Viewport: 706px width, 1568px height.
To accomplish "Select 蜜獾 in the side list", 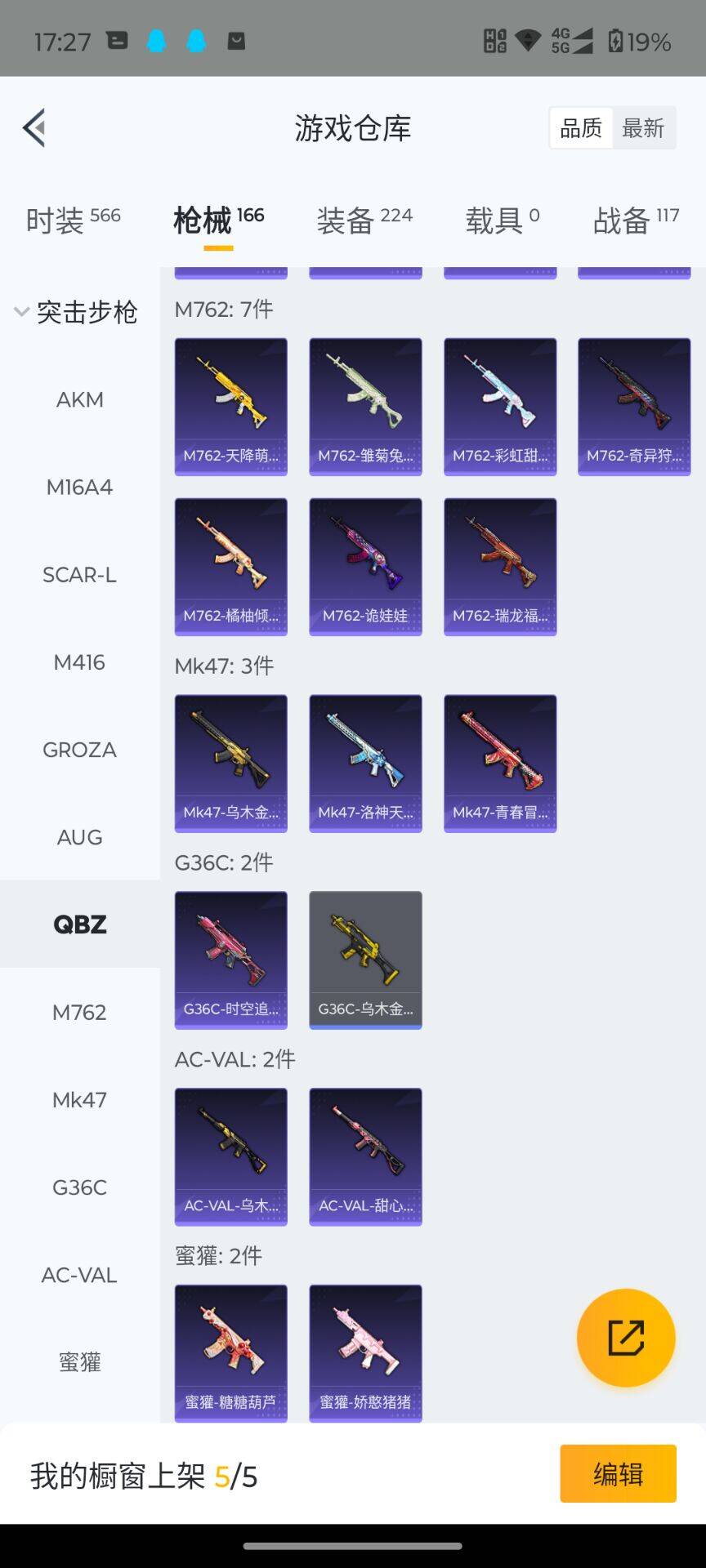I will pyautogui.click(x=80, y=1362).
